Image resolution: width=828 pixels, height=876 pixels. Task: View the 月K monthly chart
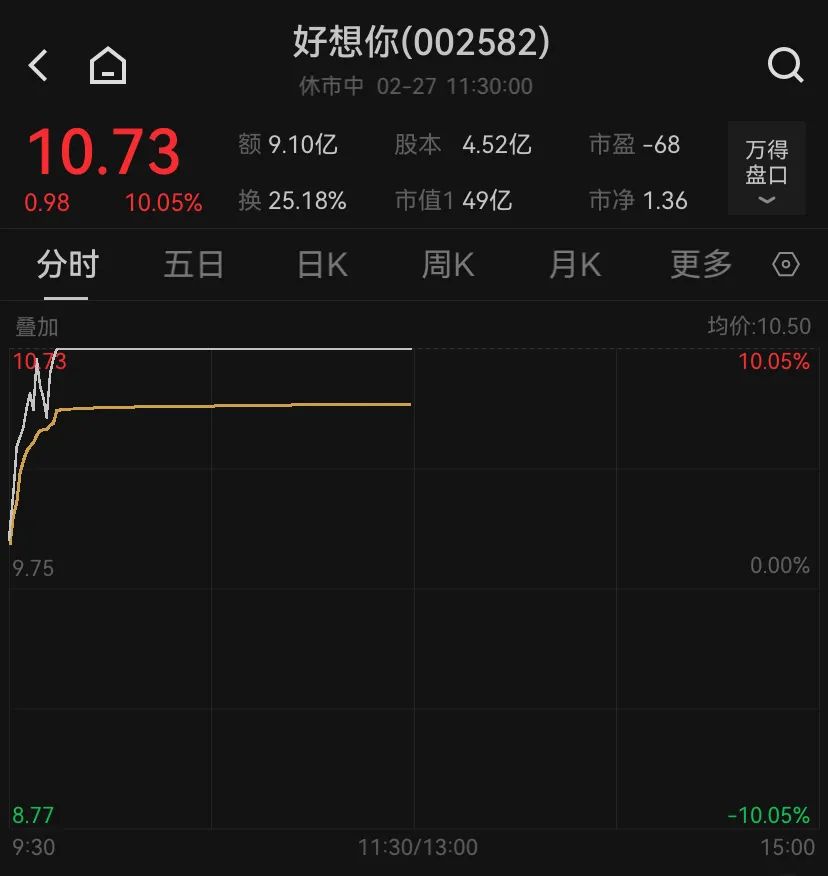575,265
